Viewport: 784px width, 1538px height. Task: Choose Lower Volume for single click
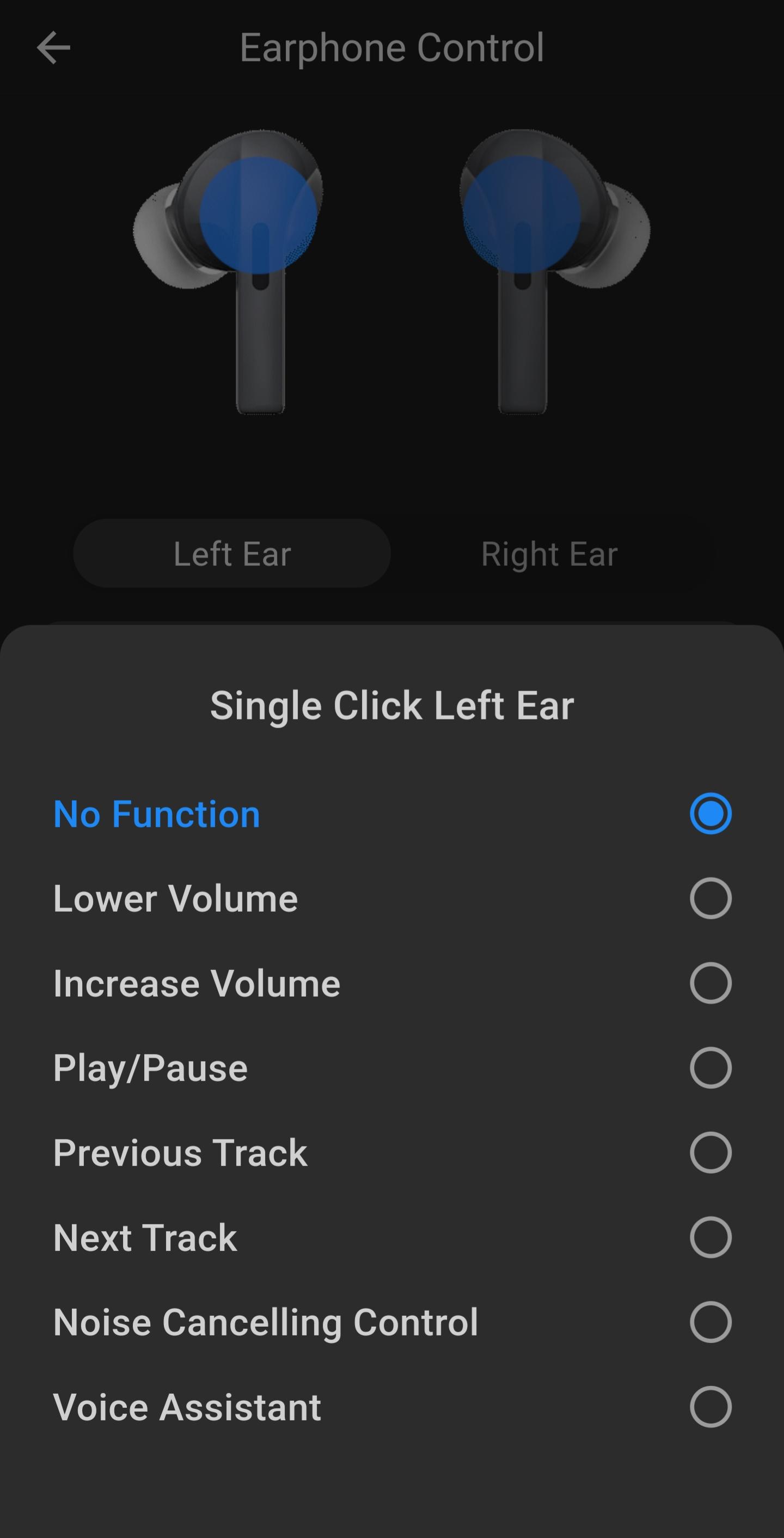(710, 898)
